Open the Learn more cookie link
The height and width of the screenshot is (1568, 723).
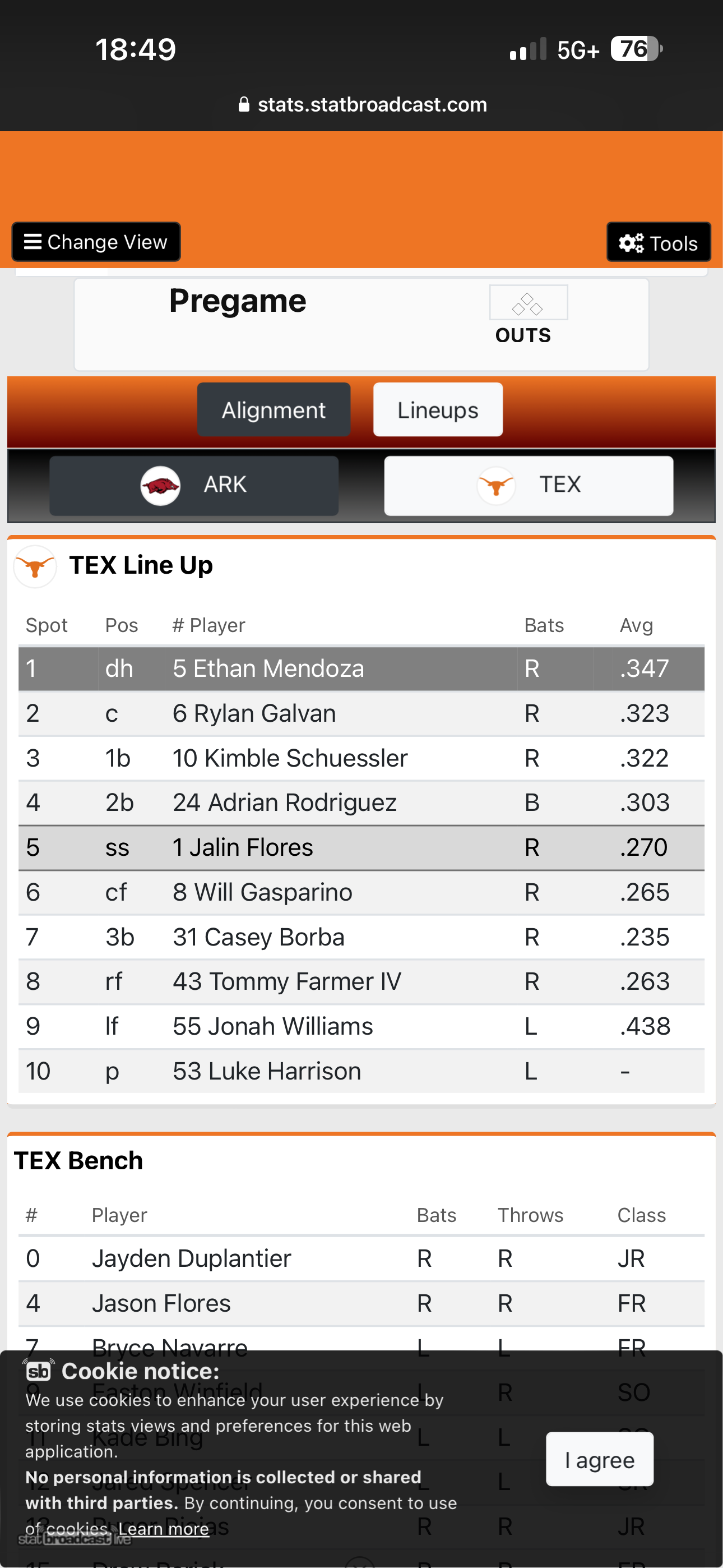[164, 1528]
